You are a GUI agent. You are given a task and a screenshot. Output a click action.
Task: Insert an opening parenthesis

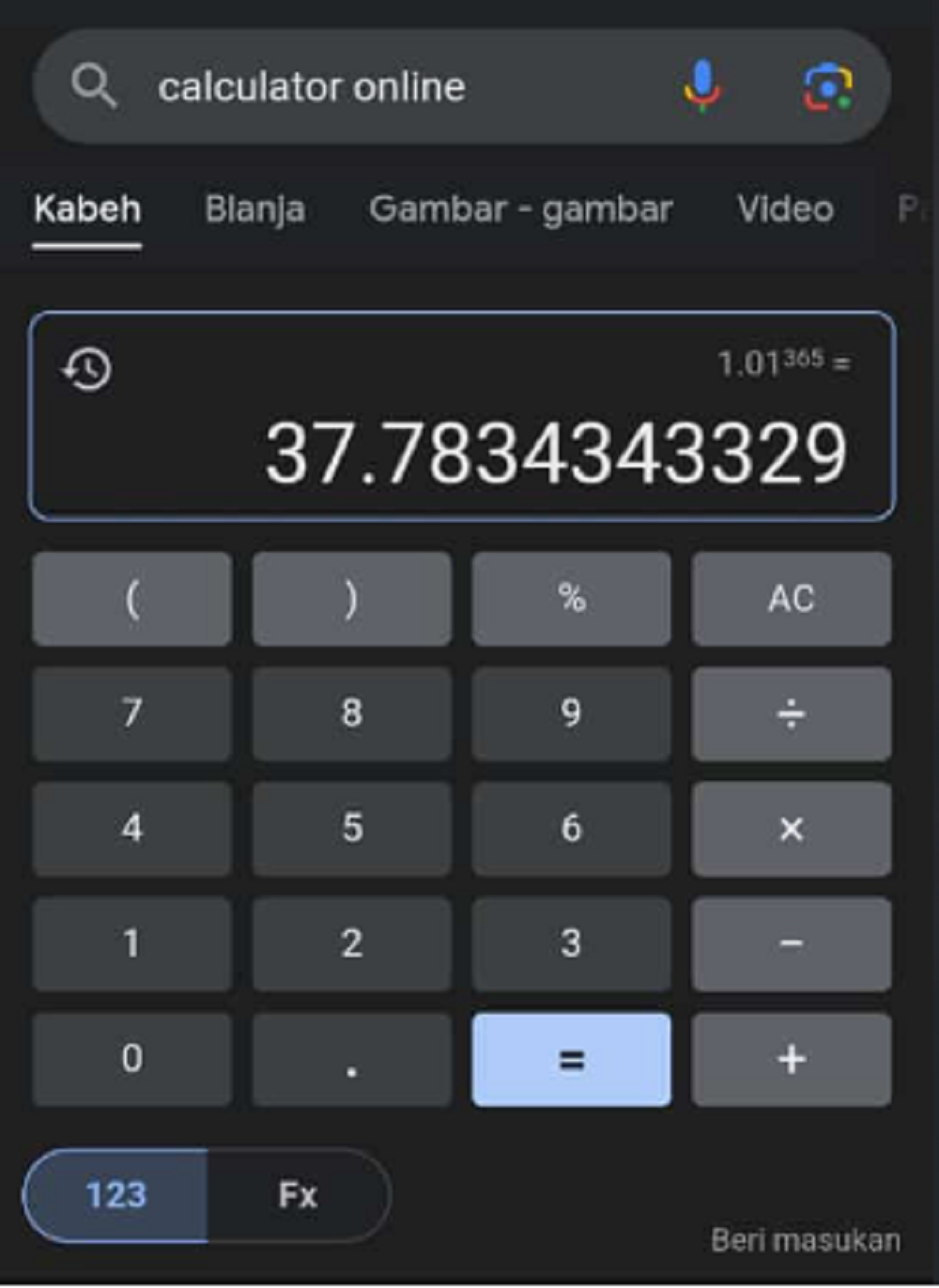point(132,598)
